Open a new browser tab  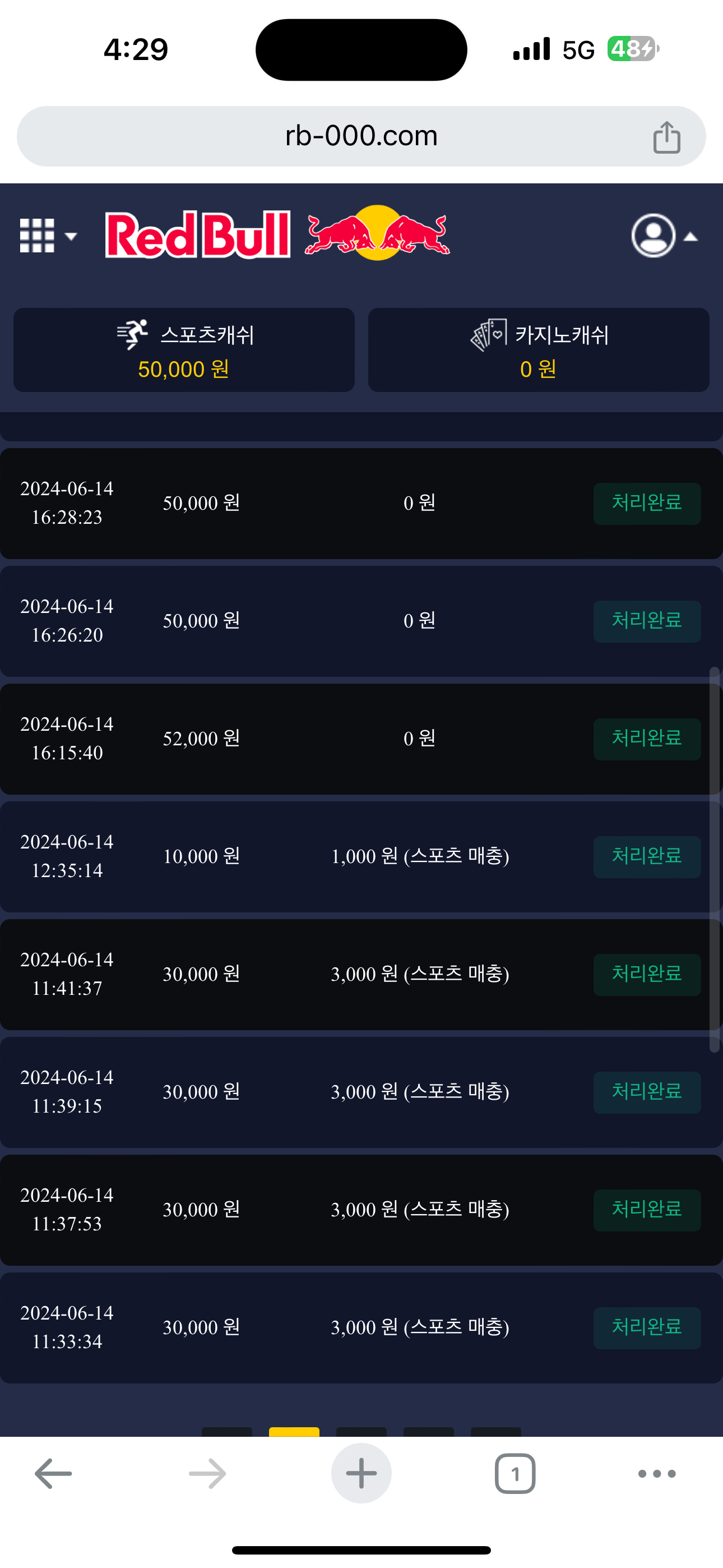pos(361,1473)
